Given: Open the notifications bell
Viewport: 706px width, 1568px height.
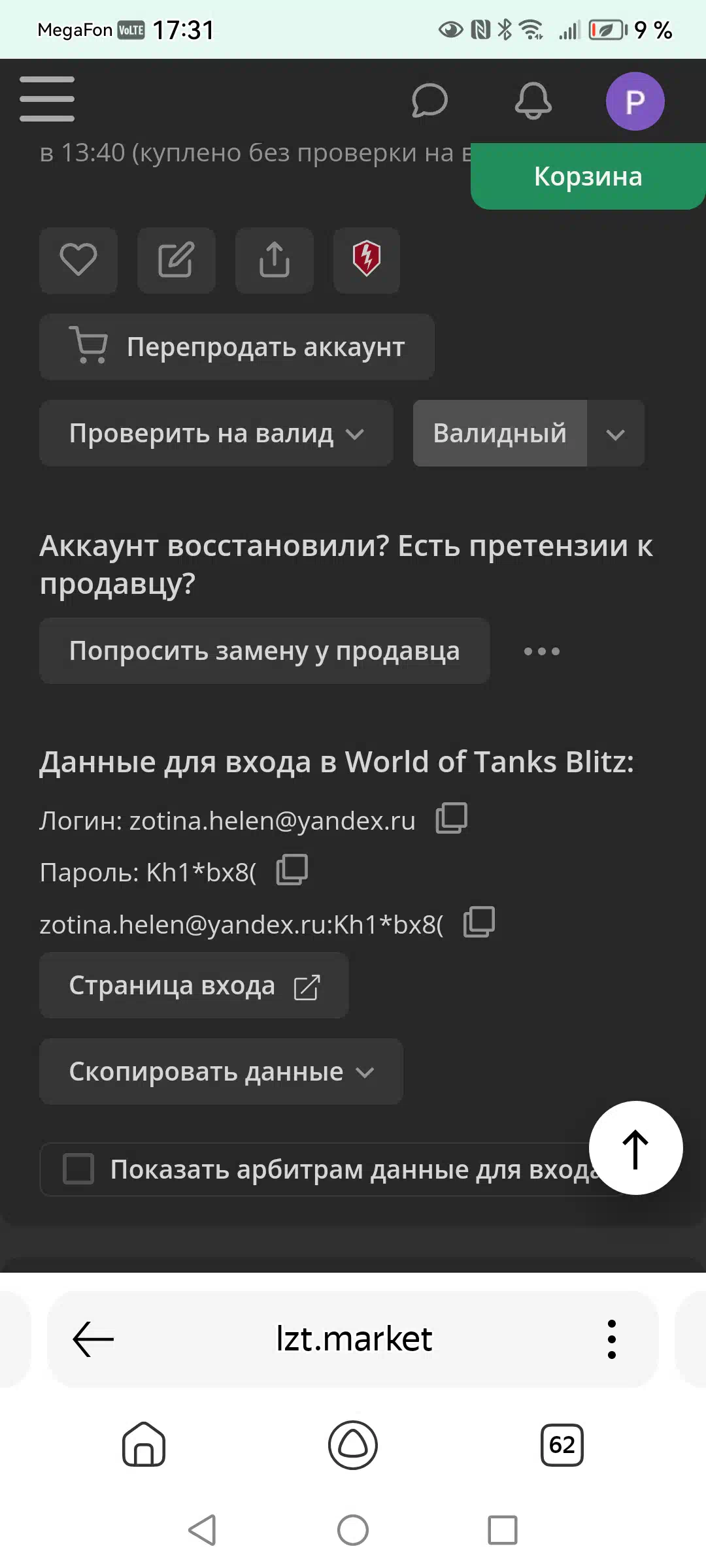Looking at the screenshot, I should click(533, 101).
